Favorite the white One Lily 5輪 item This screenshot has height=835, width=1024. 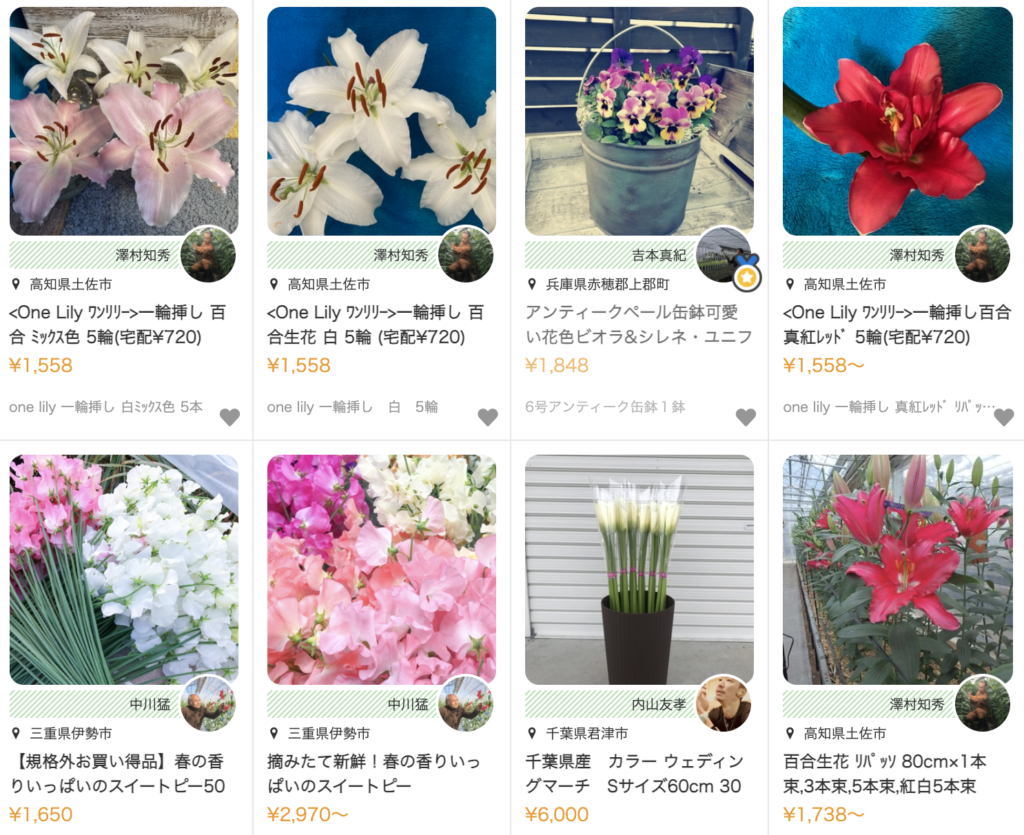point(488,417)
